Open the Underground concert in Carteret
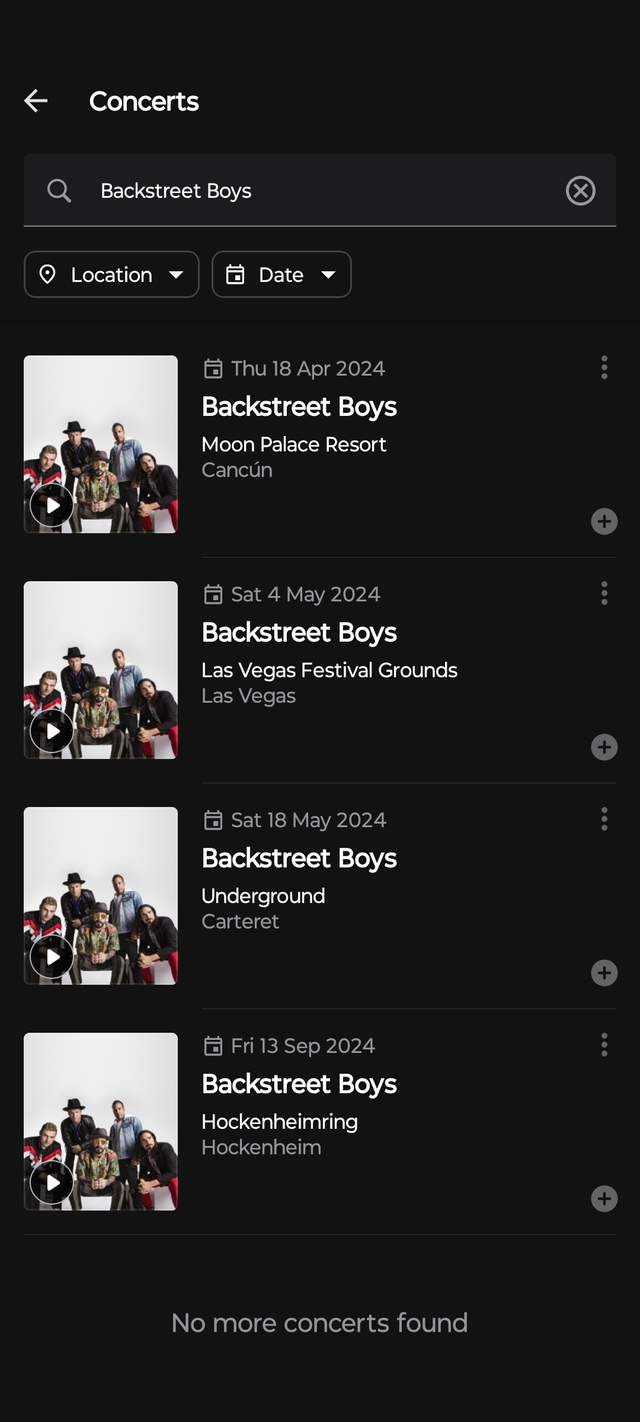 pos(299,859)
